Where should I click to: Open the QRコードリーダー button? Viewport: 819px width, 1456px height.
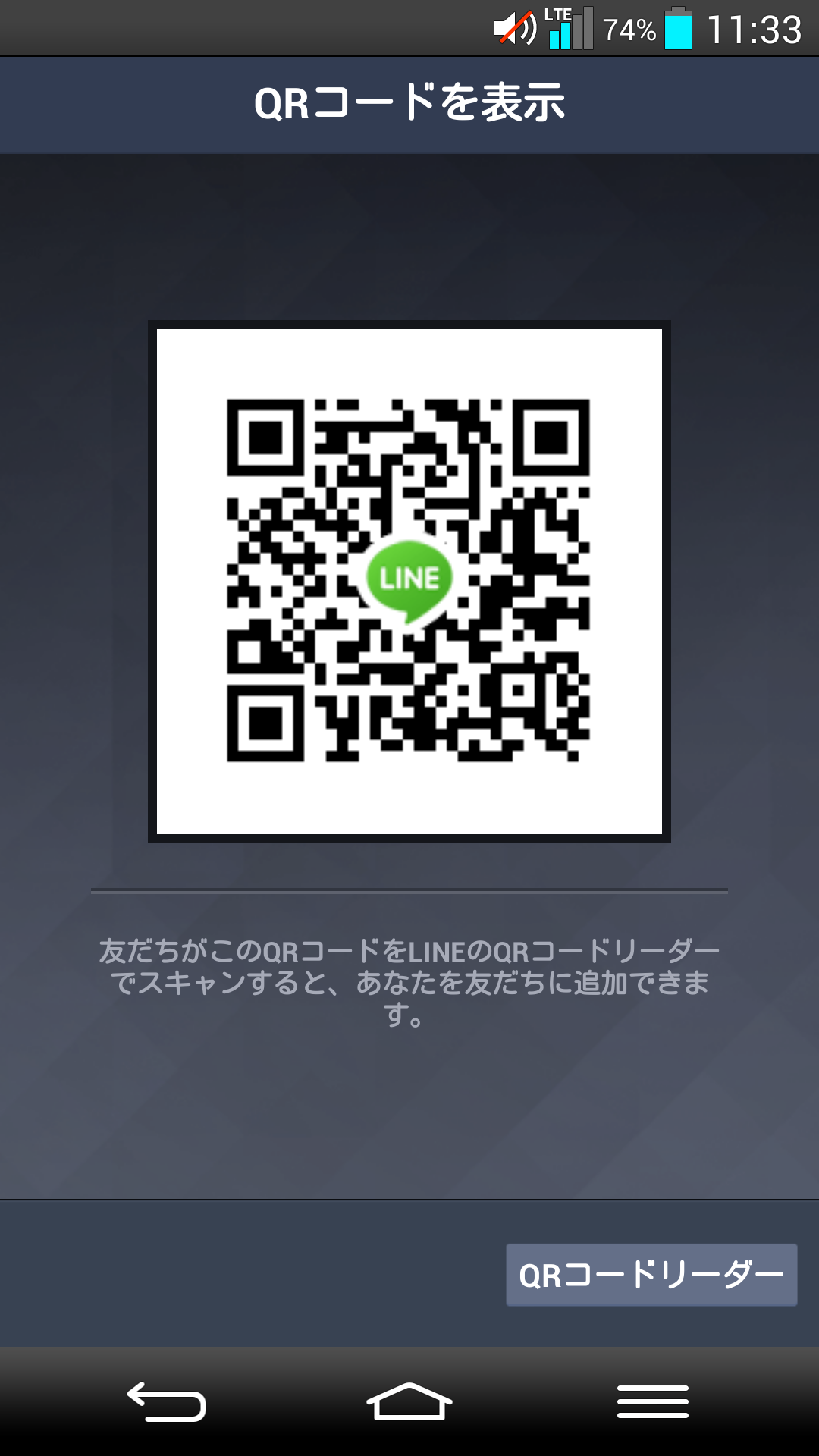click(x=651, y=1275)
